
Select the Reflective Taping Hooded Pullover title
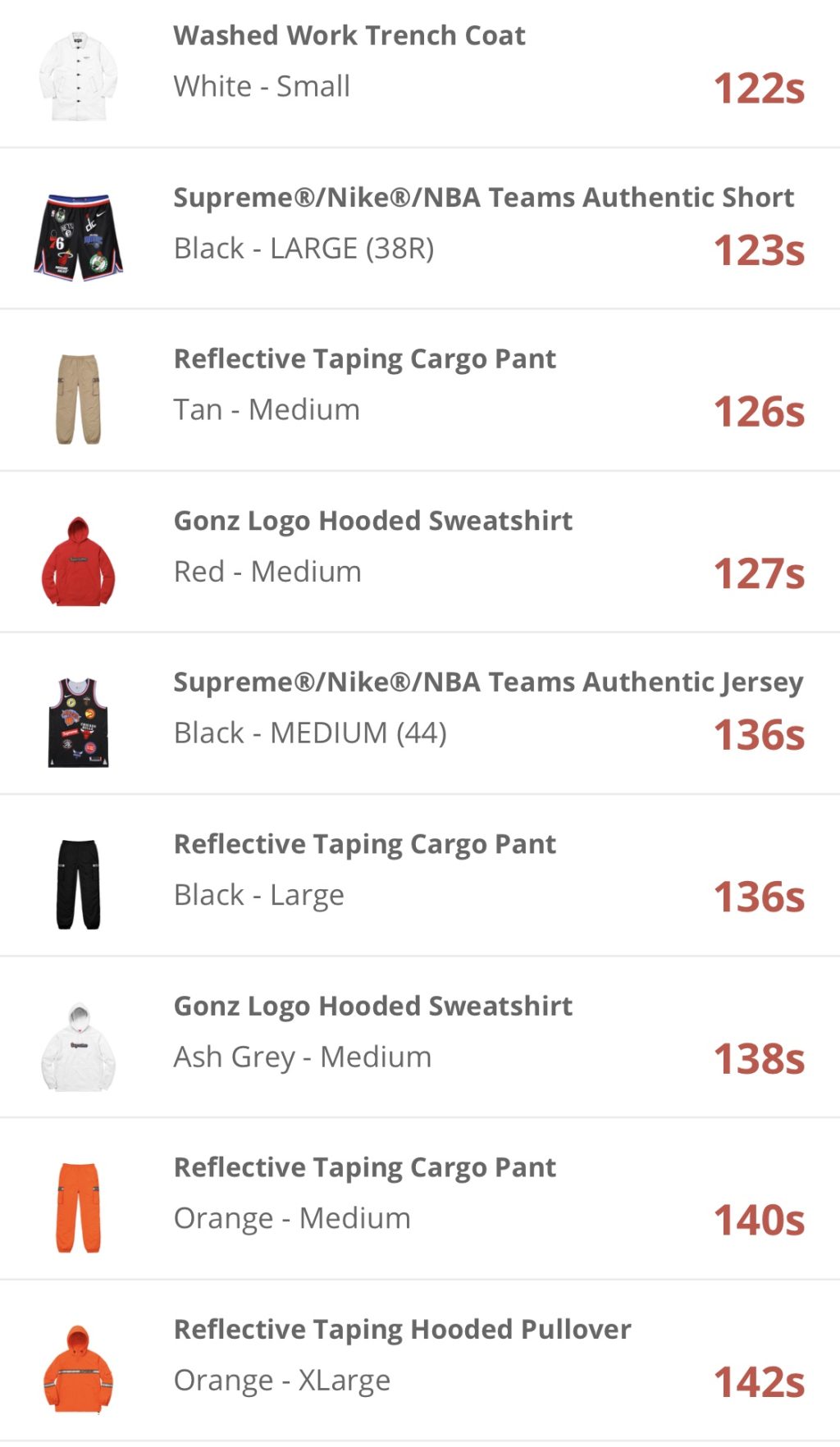point(400,1327)
